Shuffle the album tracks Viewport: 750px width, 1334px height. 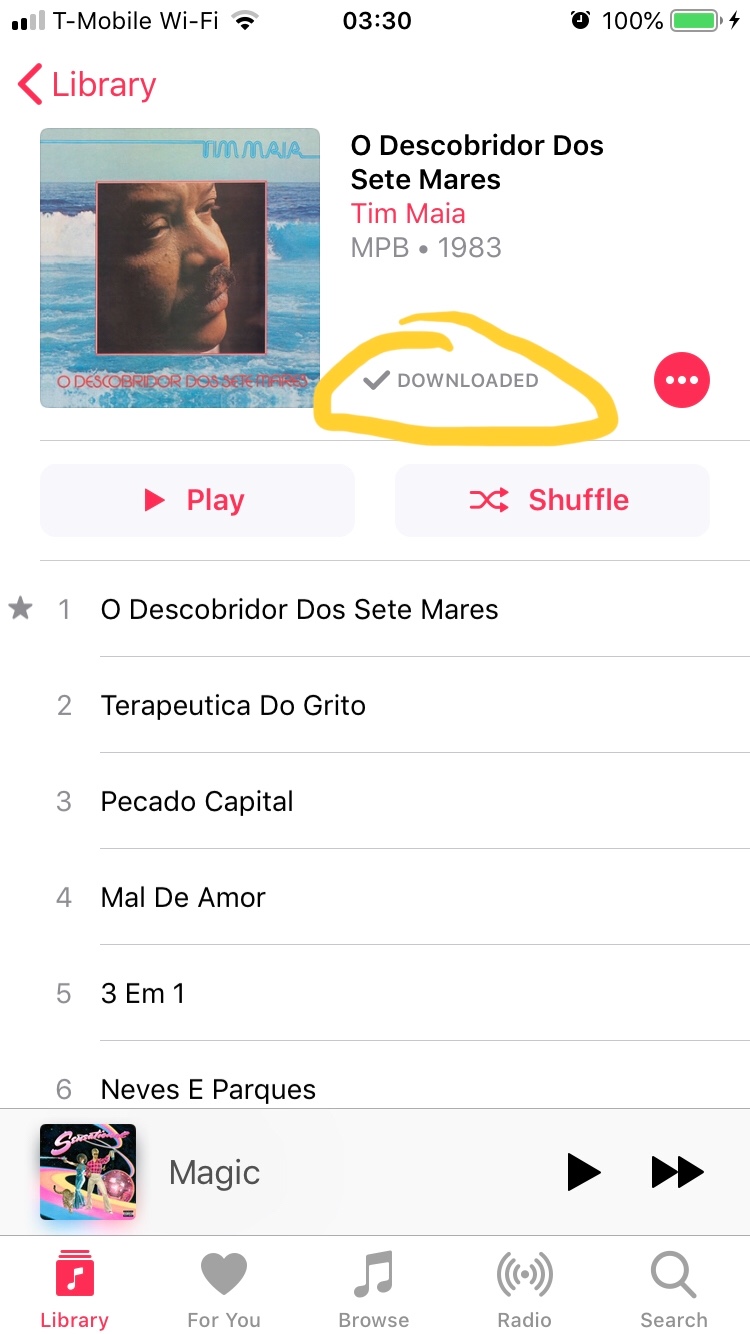[x=552, y=500]
